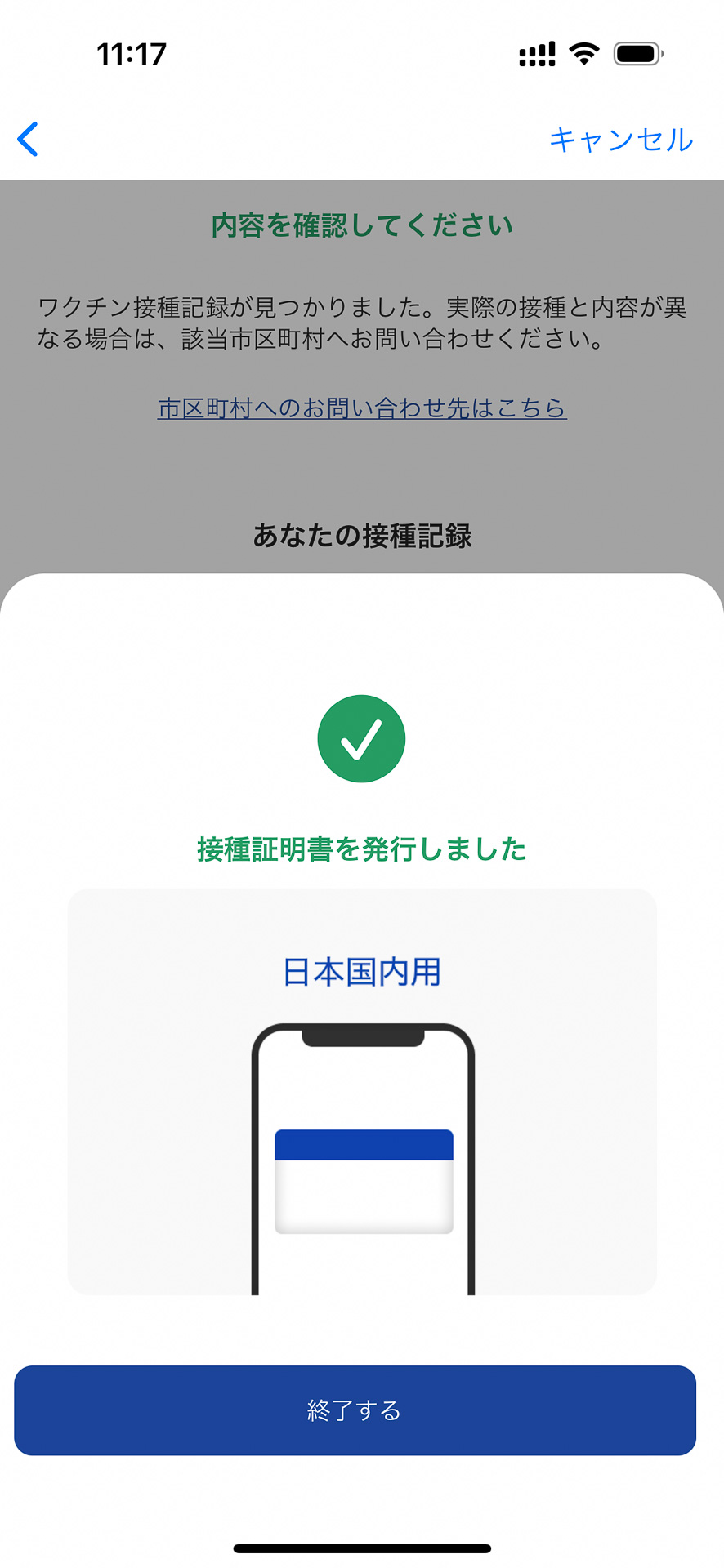The image size is (724, 1568).
Task: Tap the battery indicator in status bar
Action: click(x=637, y=52)
